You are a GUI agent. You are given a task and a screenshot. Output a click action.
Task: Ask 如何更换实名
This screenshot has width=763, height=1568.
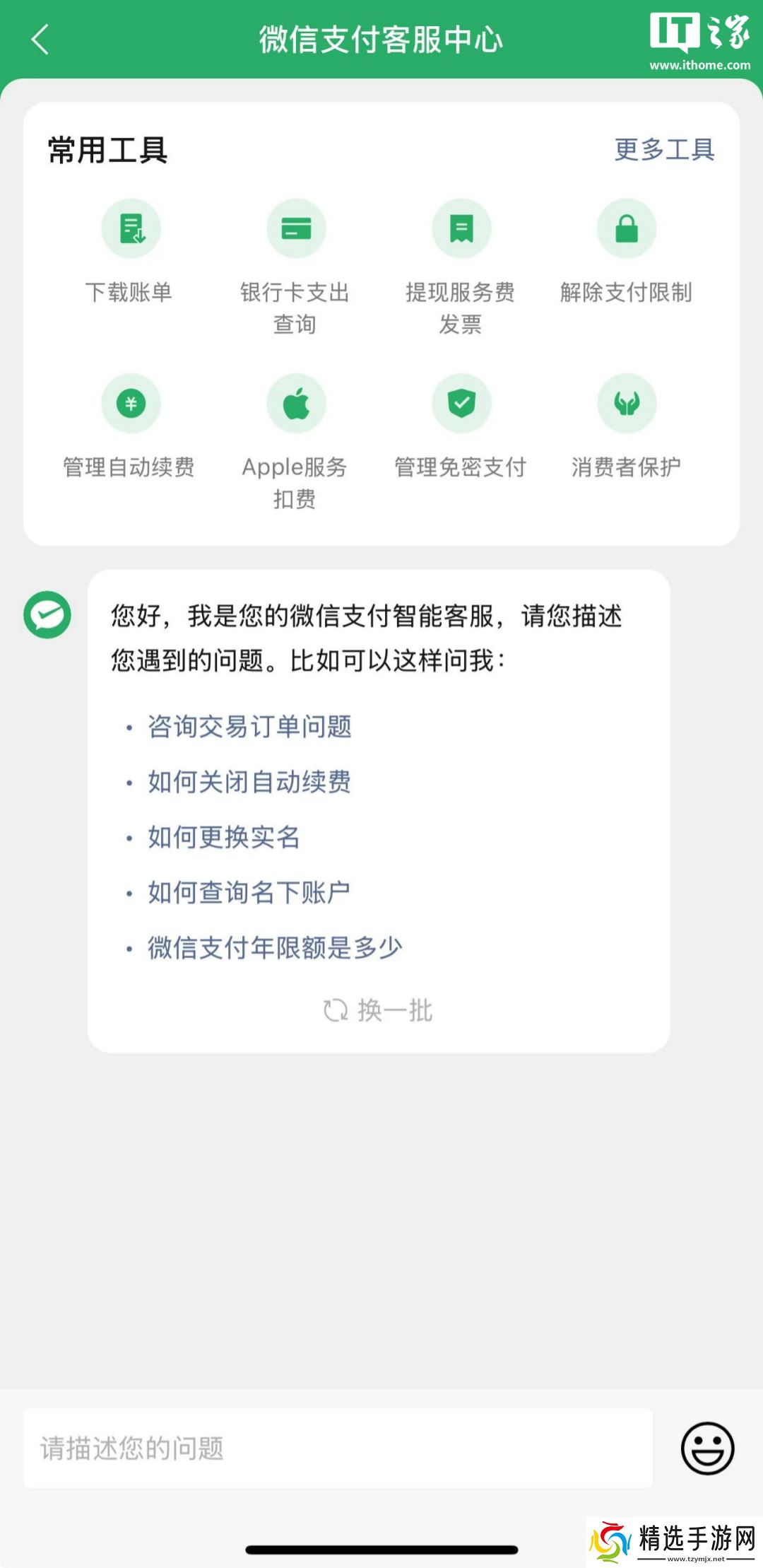pos(224,837)
